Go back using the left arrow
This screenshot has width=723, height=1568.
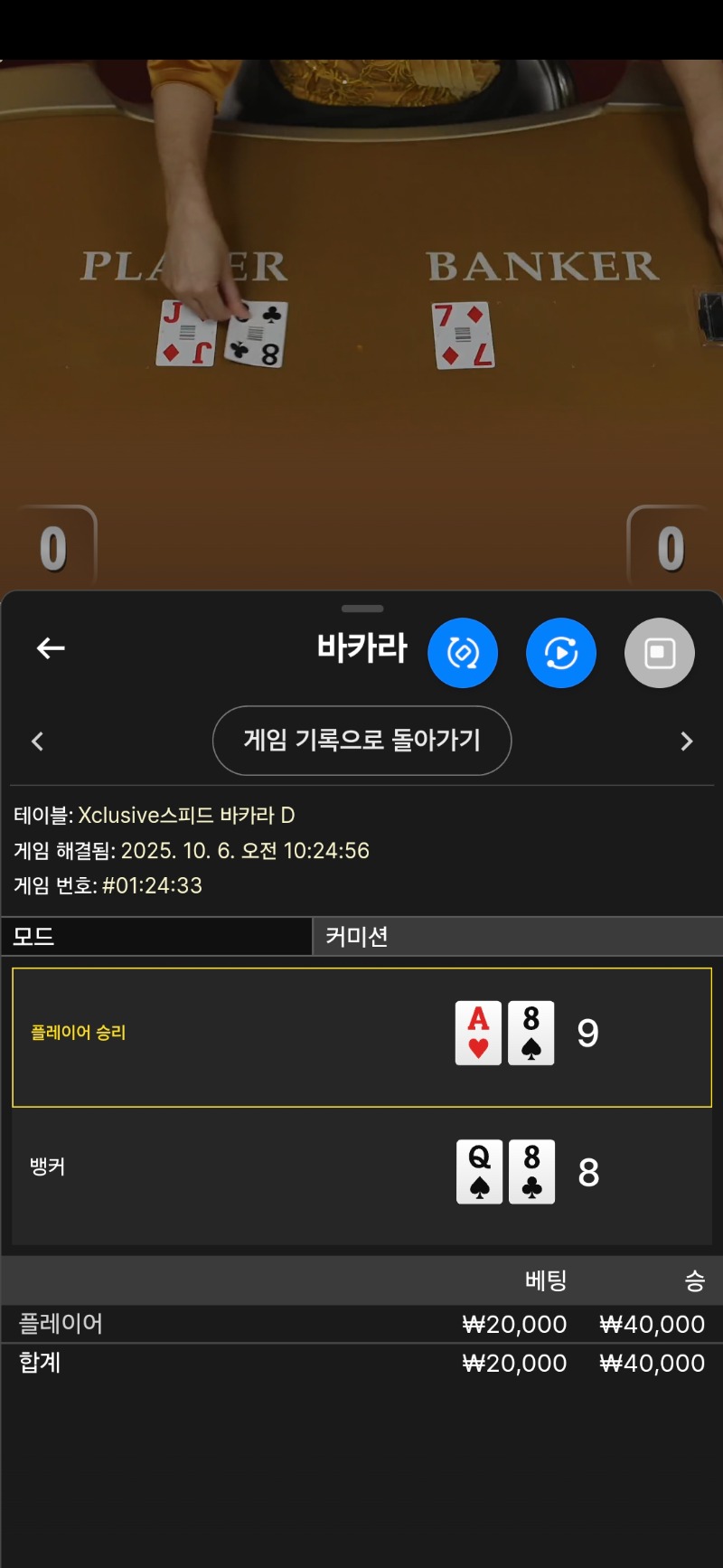pyautogui.click(x=51, y=648)
